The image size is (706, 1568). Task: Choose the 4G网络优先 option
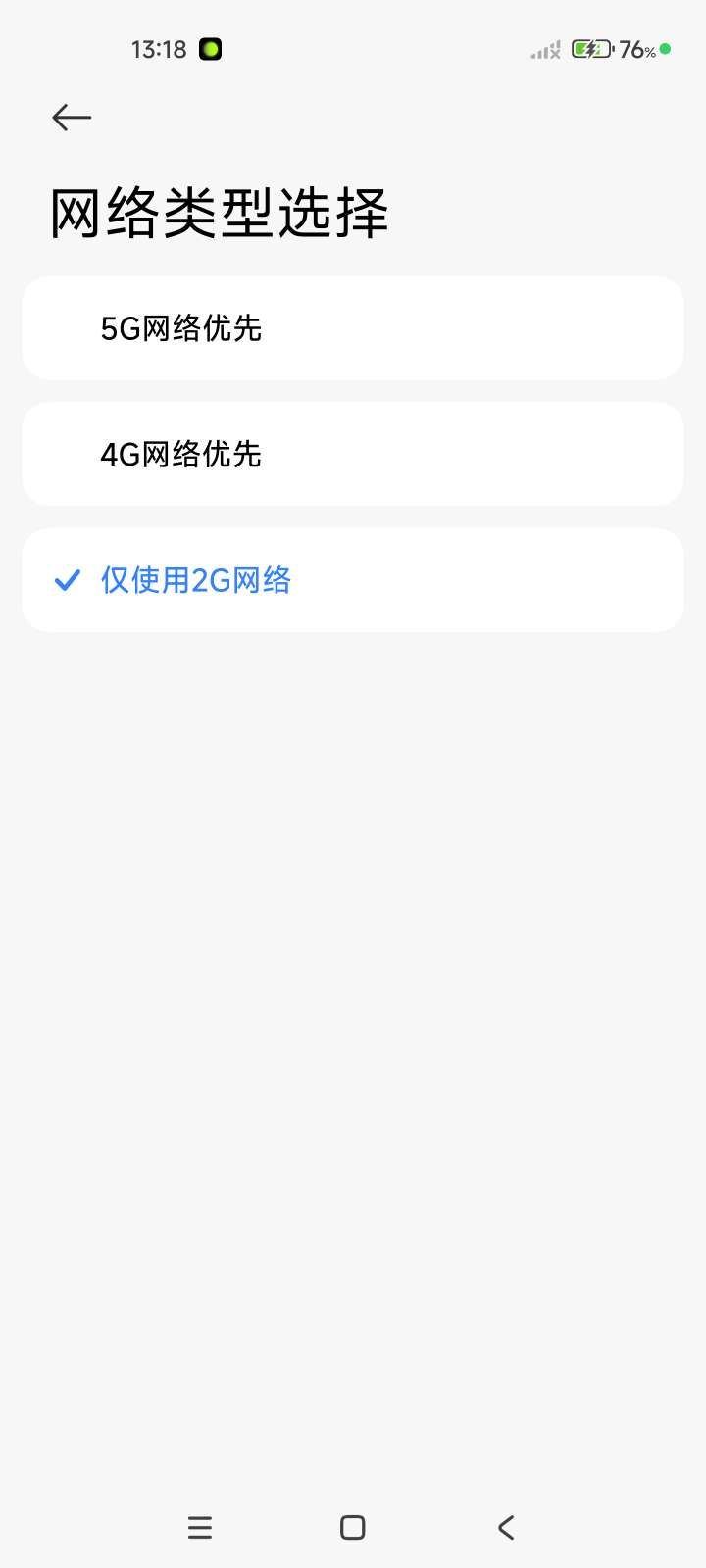pos(352,454)
